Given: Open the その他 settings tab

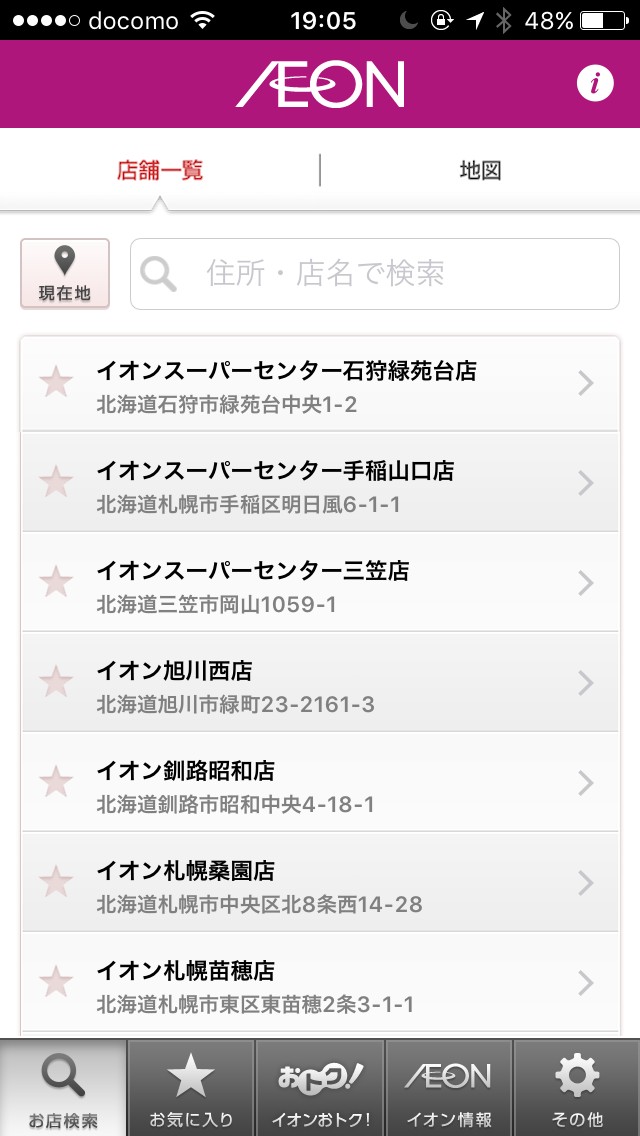Looking at the screenshot, I should (576, 1088).
